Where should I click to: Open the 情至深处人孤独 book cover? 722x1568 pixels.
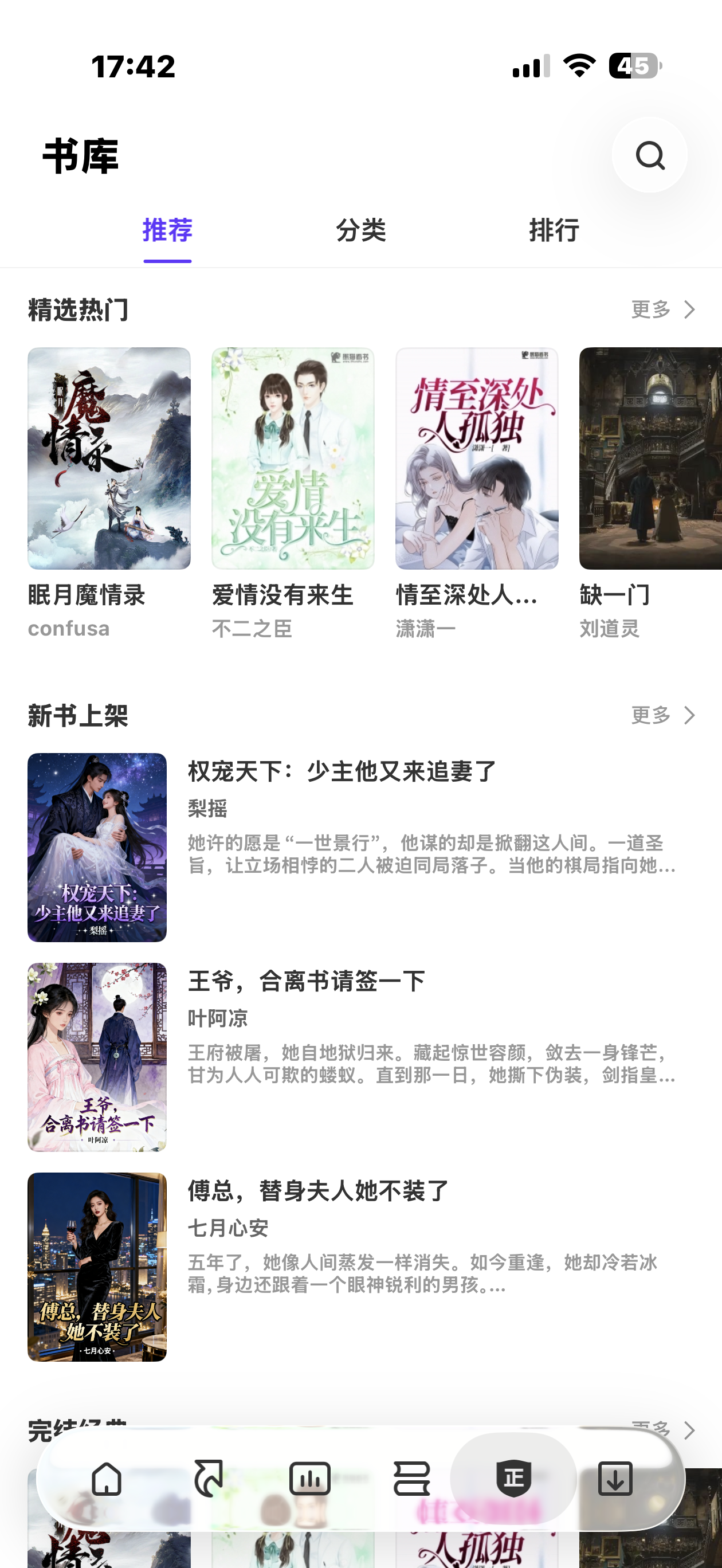pyautogui.click(x=477, y=459)
